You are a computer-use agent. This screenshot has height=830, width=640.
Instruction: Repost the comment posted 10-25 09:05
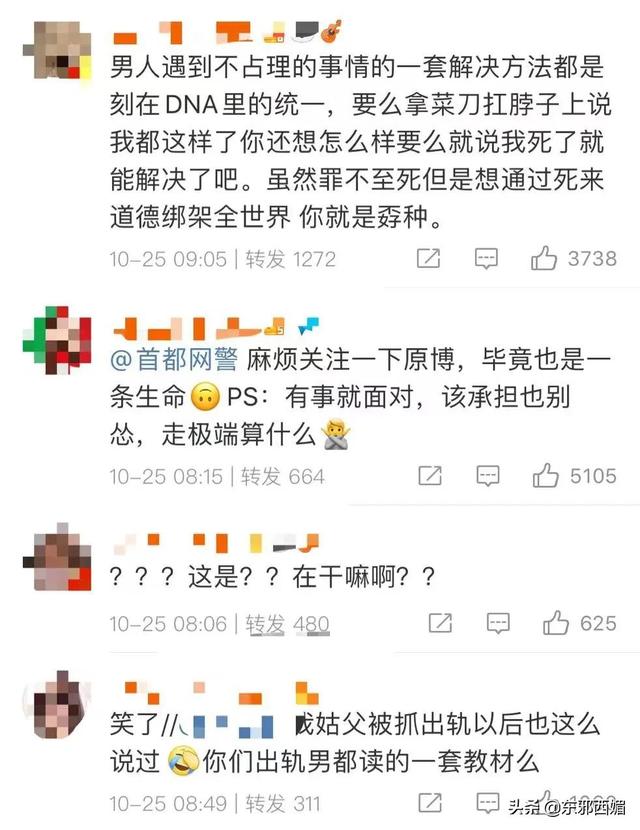point(428,259)
